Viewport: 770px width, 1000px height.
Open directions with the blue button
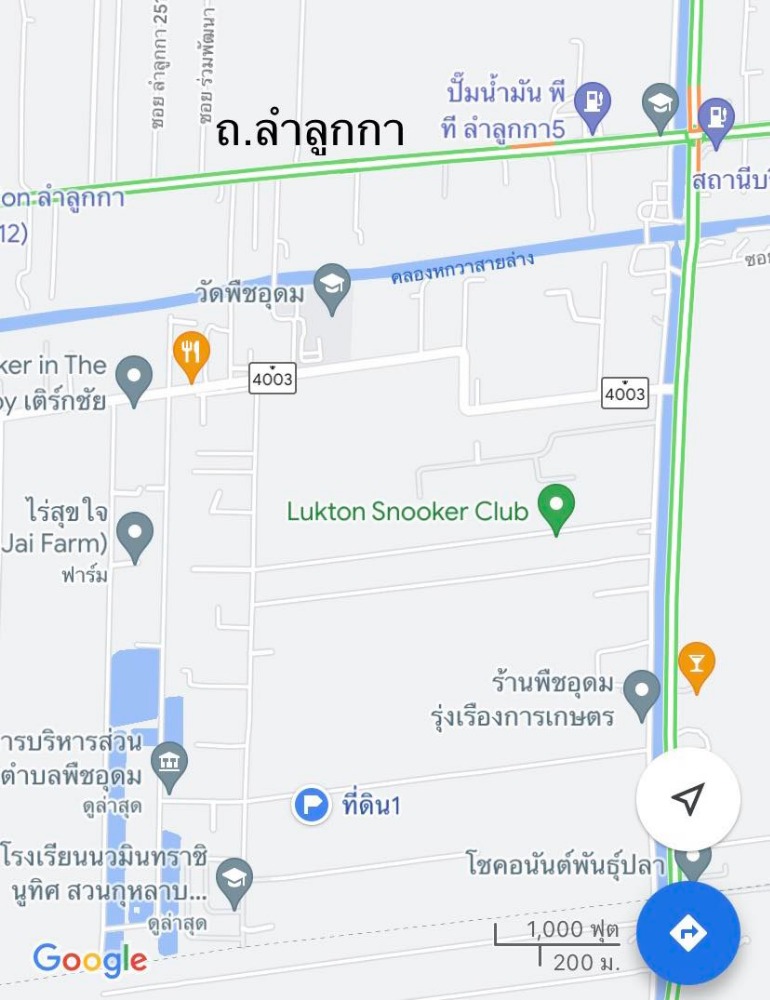click(x=688, y=934)
